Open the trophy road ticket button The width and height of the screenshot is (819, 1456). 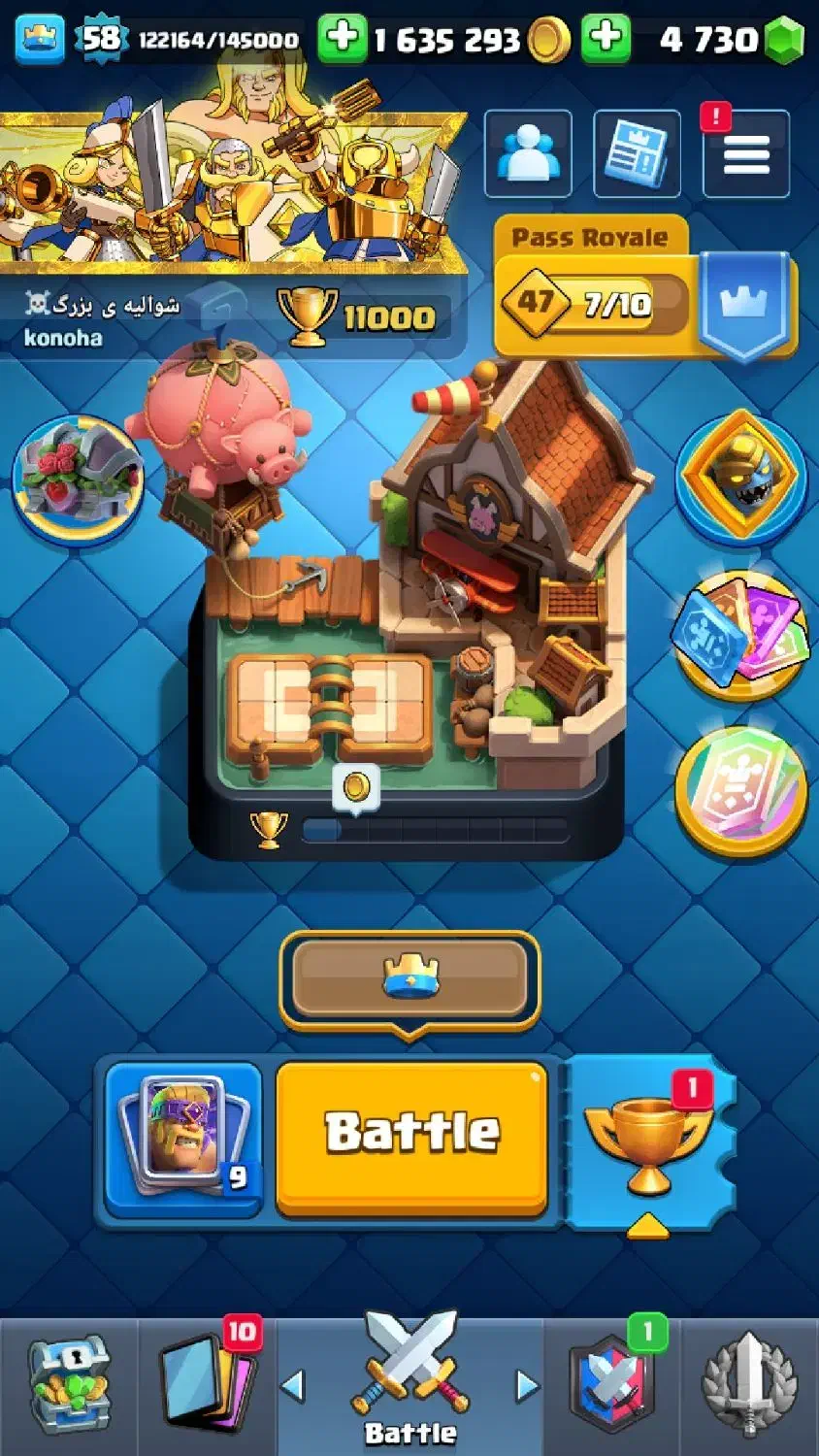pos(648,1142)
